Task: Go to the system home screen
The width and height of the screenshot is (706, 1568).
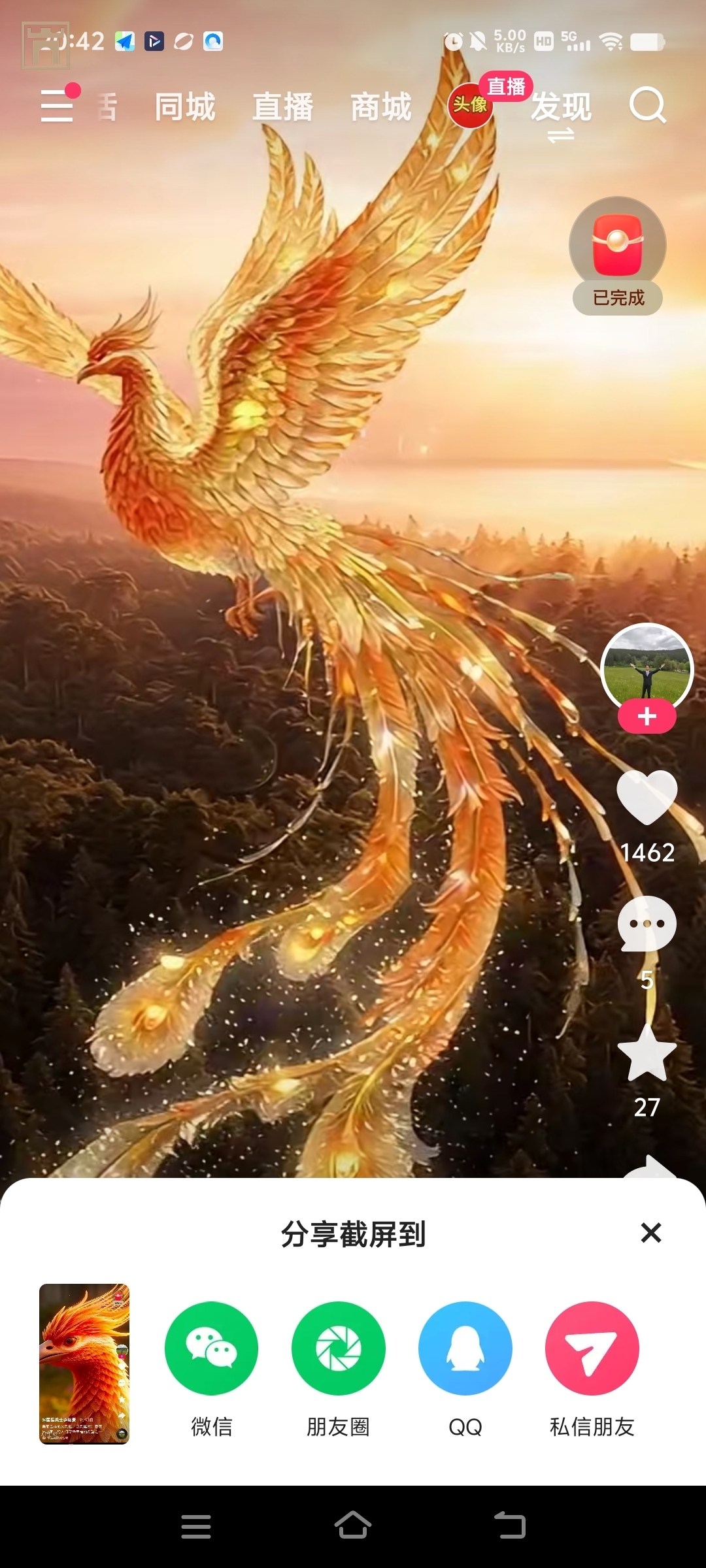Action: [353, 1526]
